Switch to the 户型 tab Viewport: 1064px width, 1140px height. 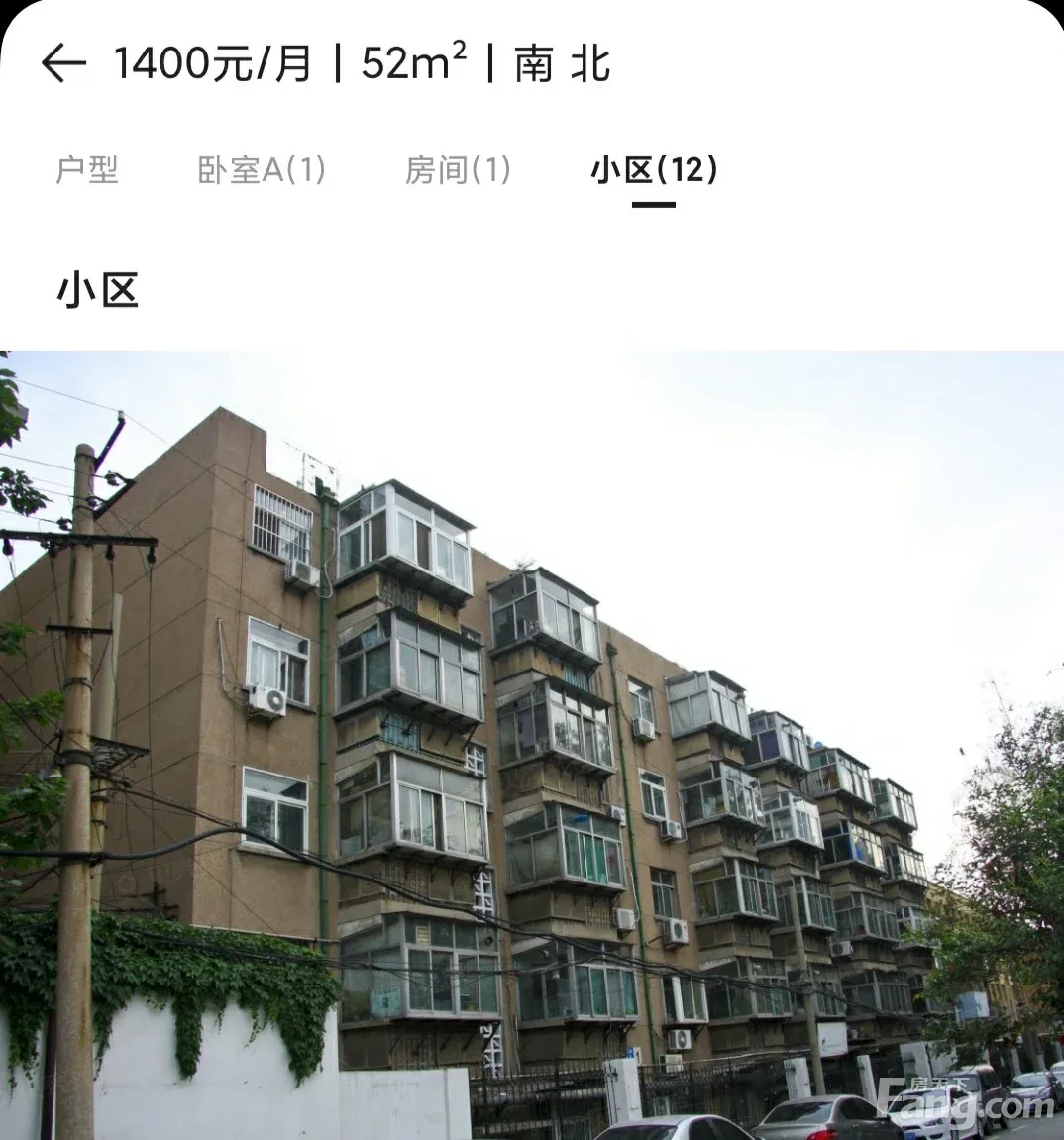tap(86, 171)
